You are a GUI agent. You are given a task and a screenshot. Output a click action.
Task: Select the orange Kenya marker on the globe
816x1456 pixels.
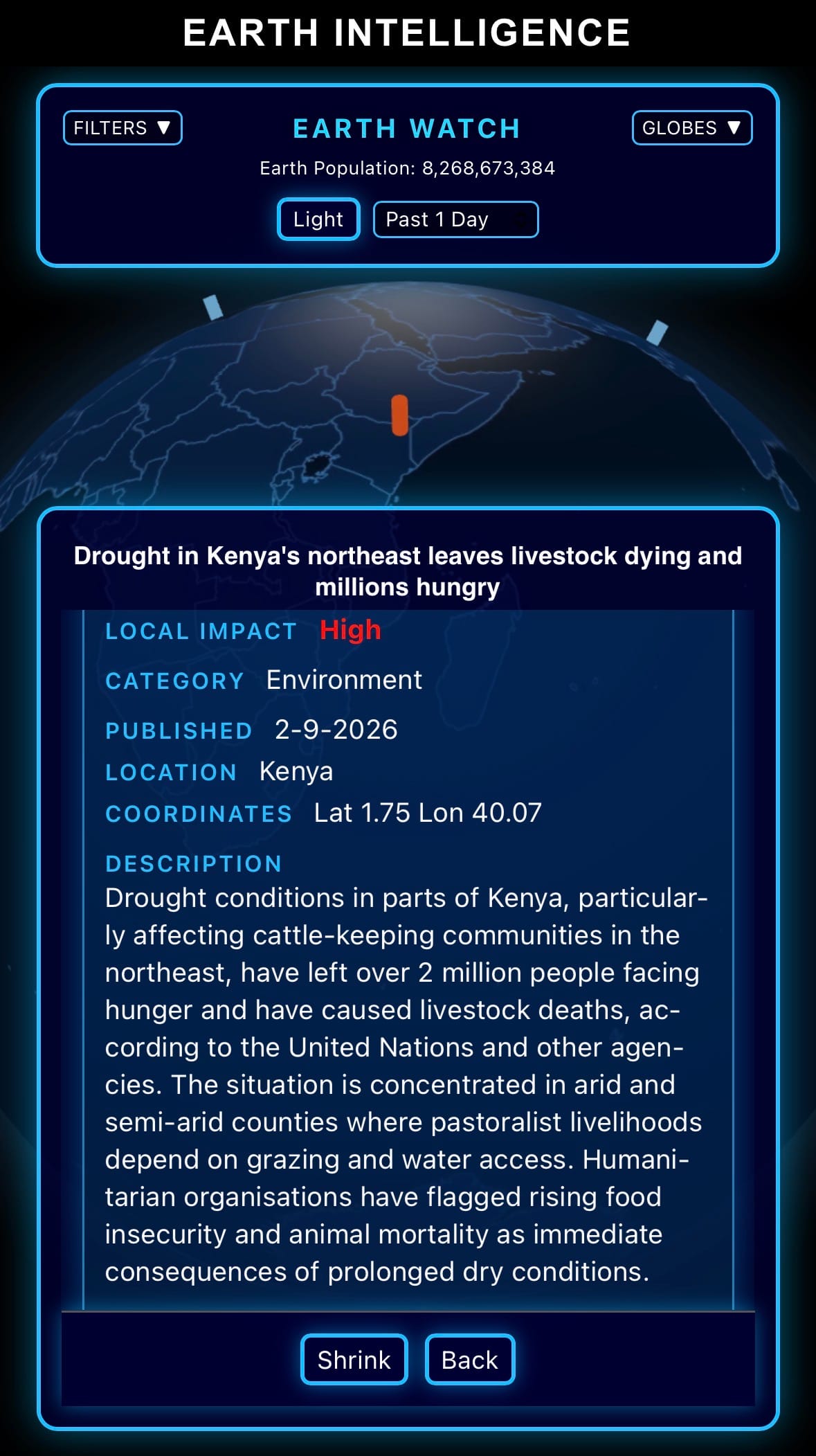point(399,415)
